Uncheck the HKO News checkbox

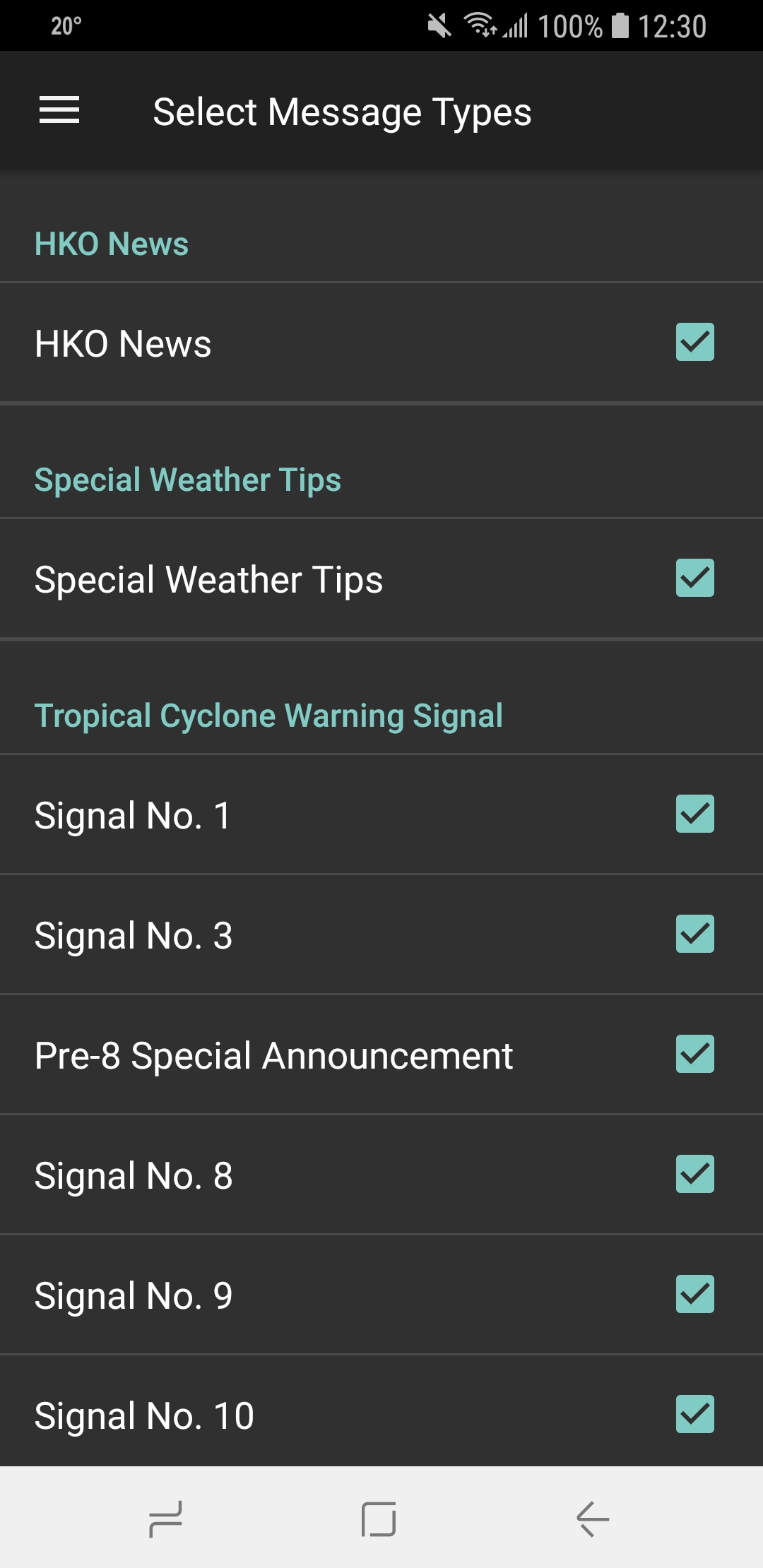[x=695, y=343]
